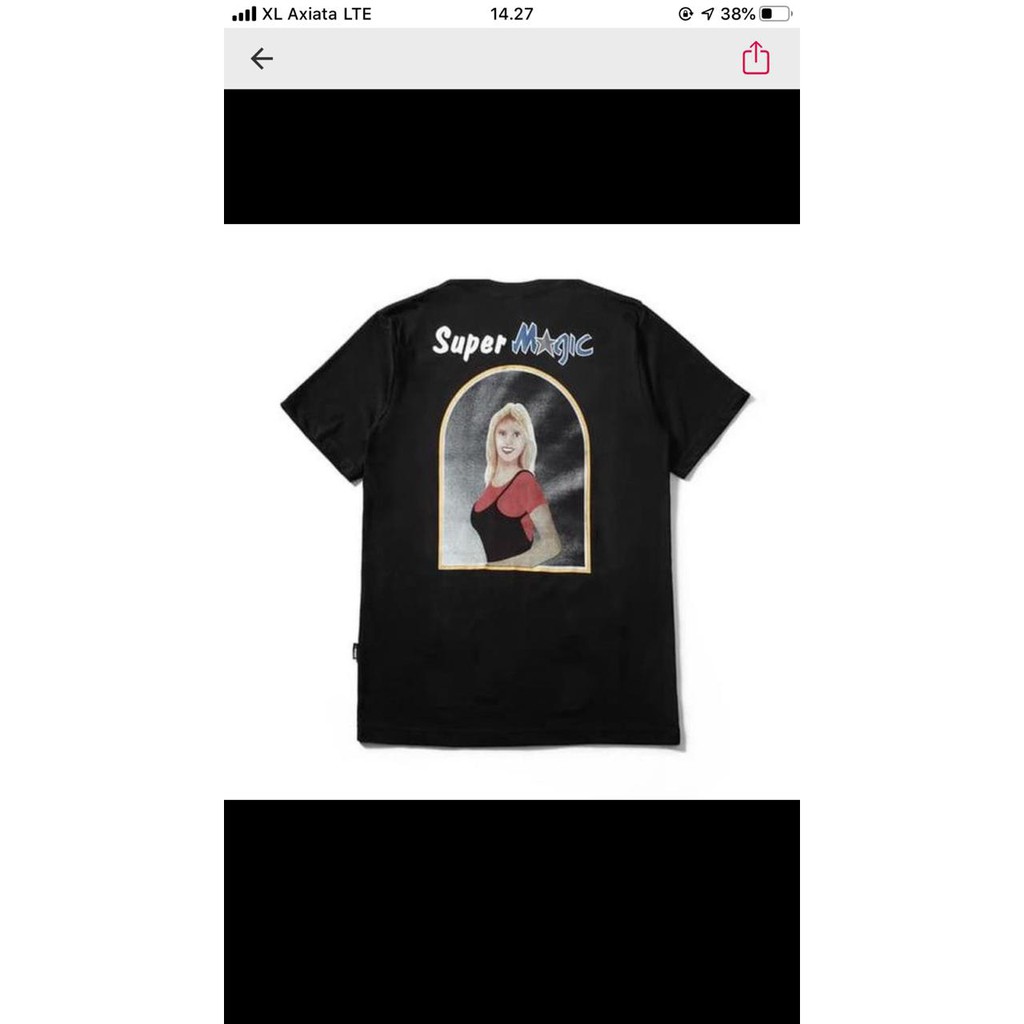Go back using the top-left arrow
This screenshot has height=1024, width=1024.
(262, 59)
